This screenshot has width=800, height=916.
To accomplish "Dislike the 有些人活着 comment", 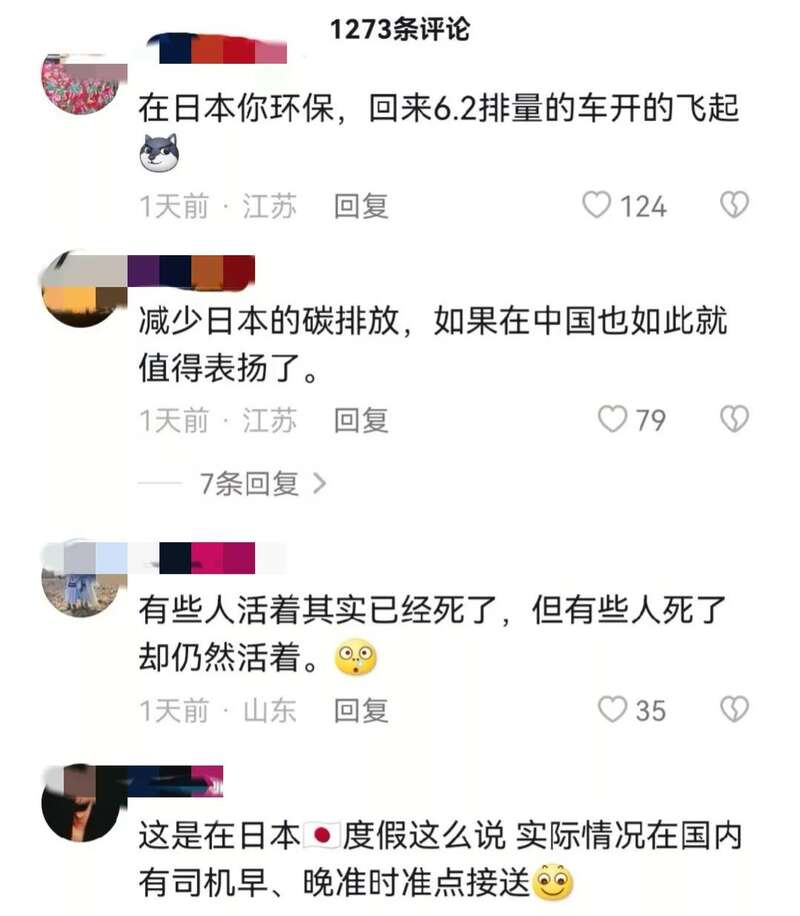I will point(735,710).
